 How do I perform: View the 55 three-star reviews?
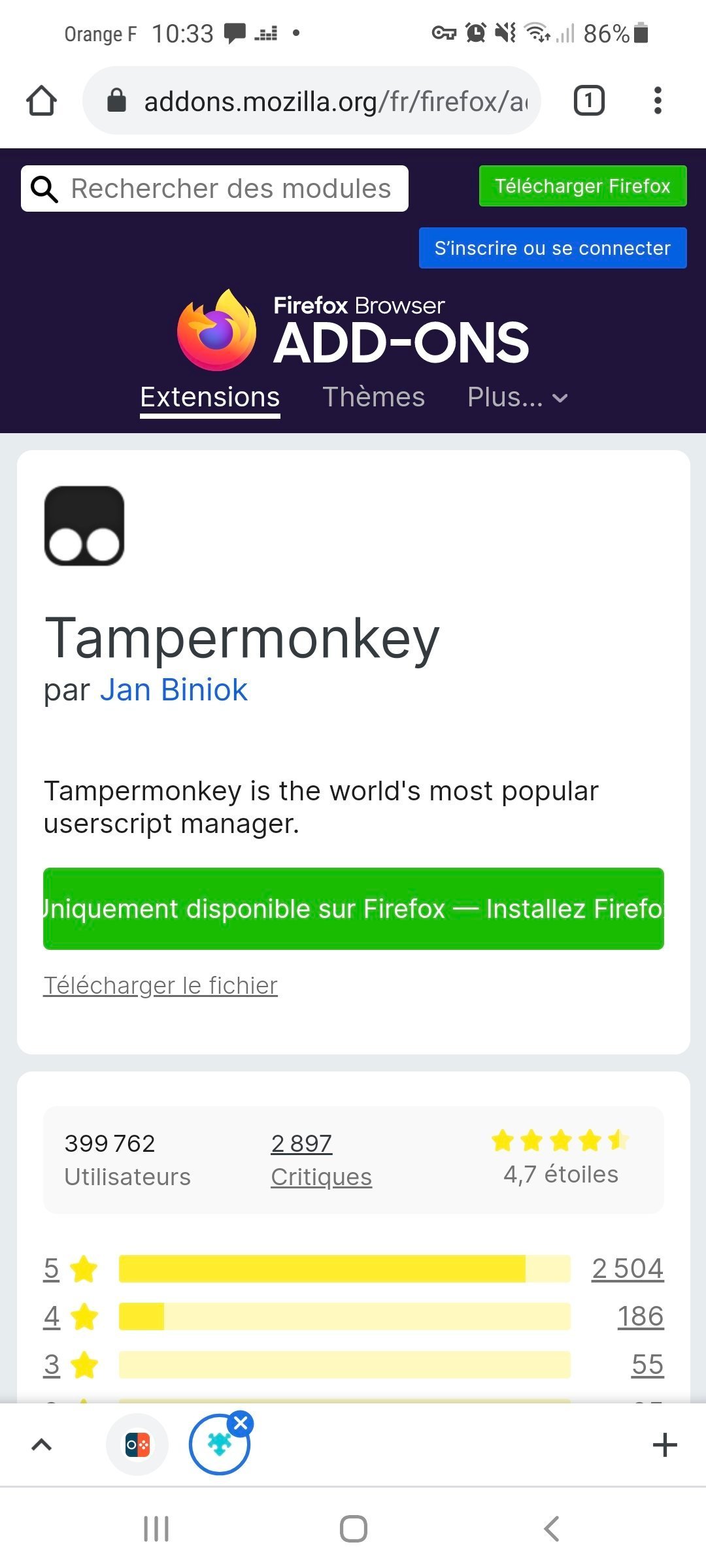tap(648, 1365)
